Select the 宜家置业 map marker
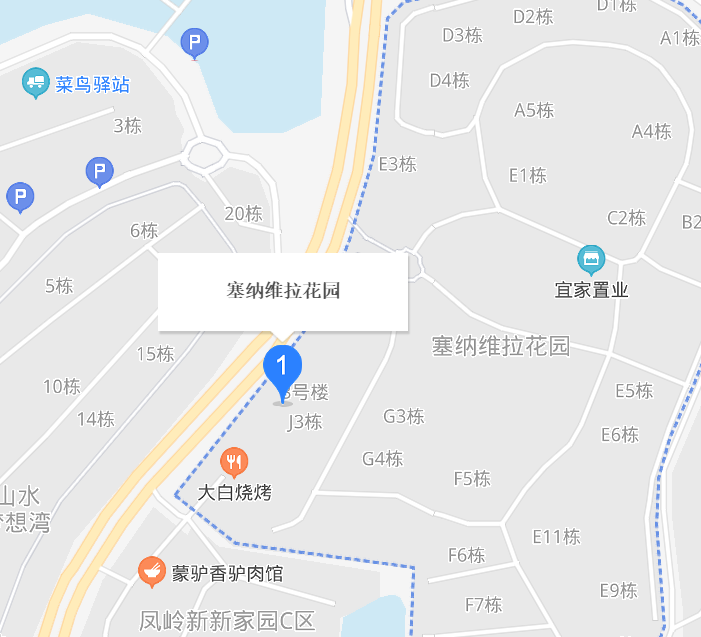The height and width of the screenshot is (637, 701). 591,261
